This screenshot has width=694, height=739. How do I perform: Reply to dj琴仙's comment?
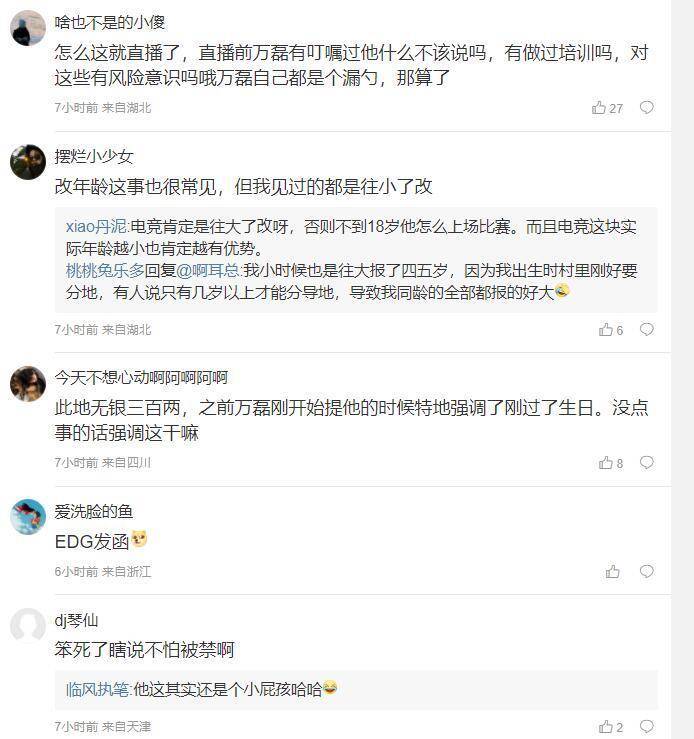coord(647,727)
